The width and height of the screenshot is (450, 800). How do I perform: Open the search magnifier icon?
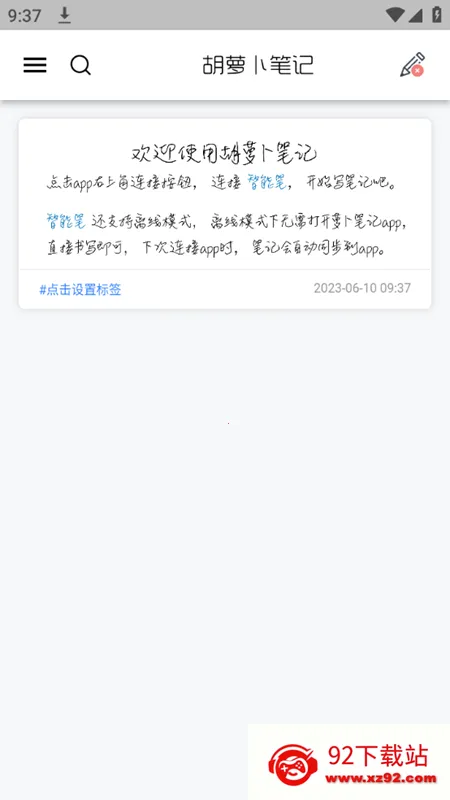coord(80,65)
